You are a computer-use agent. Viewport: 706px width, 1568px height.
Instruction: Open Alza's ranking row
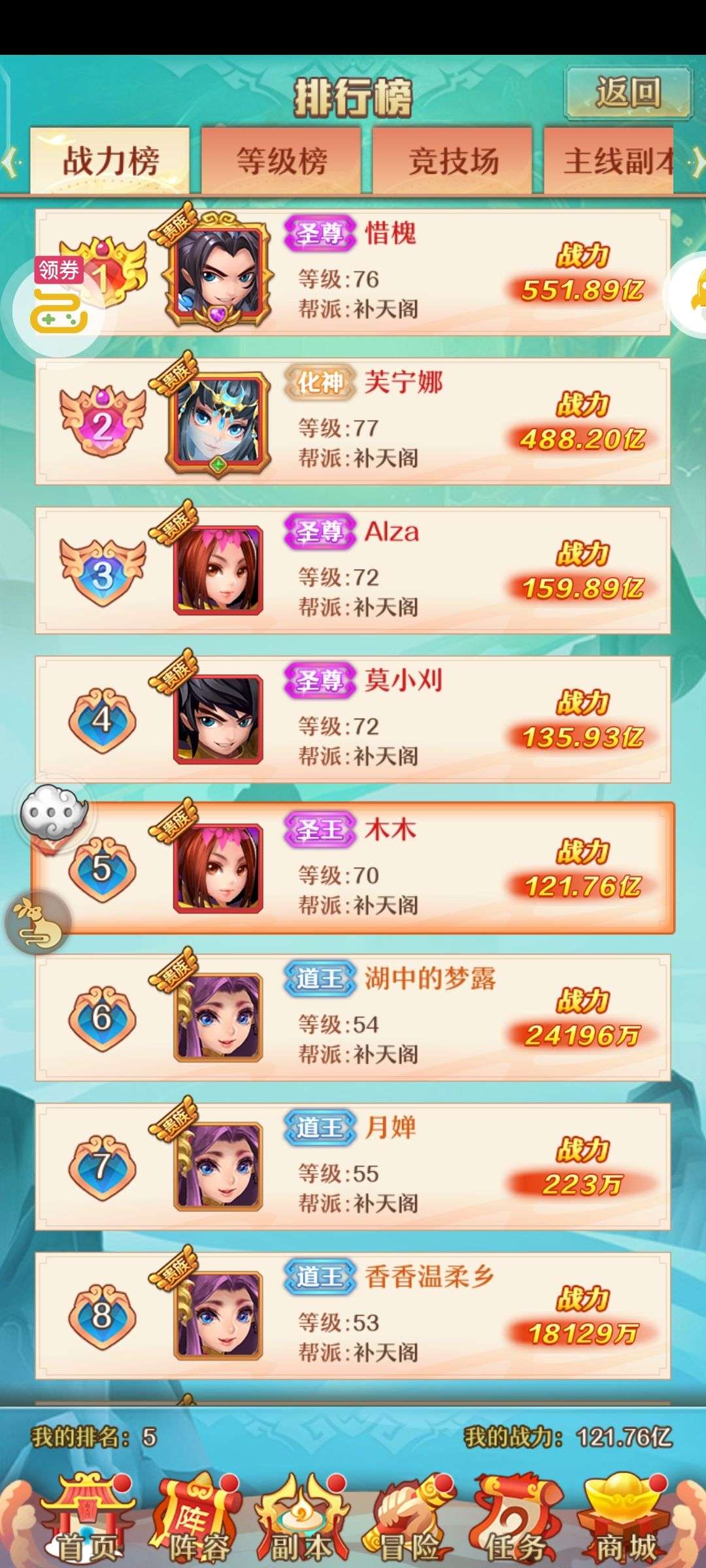353,570
